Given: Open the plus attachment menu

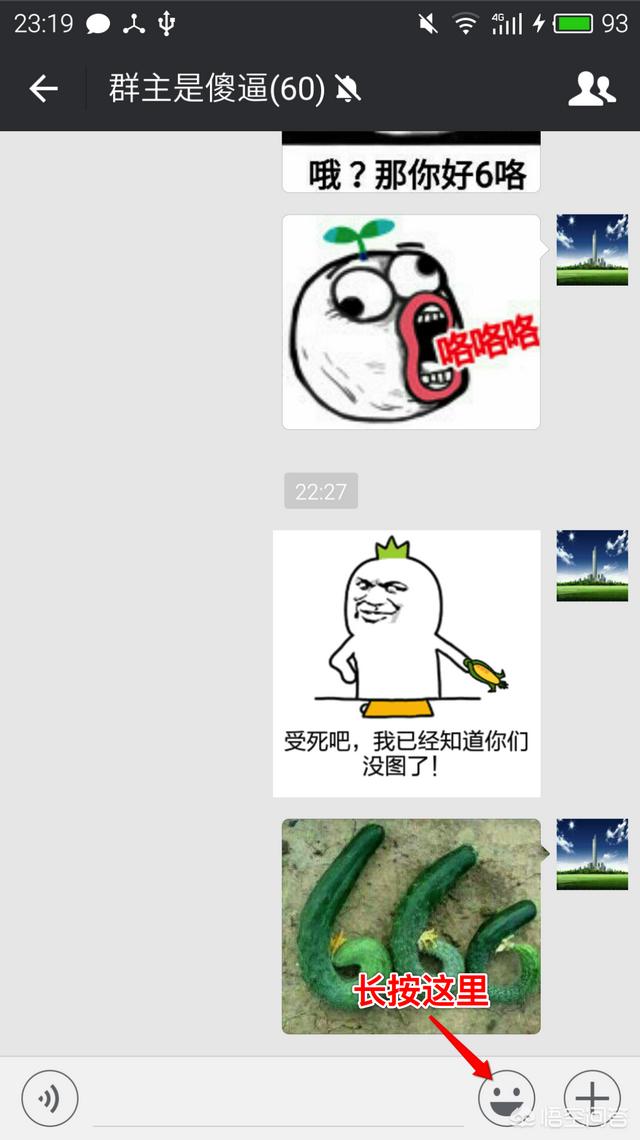Looking at the screenshot, I should coord(593,1098).
